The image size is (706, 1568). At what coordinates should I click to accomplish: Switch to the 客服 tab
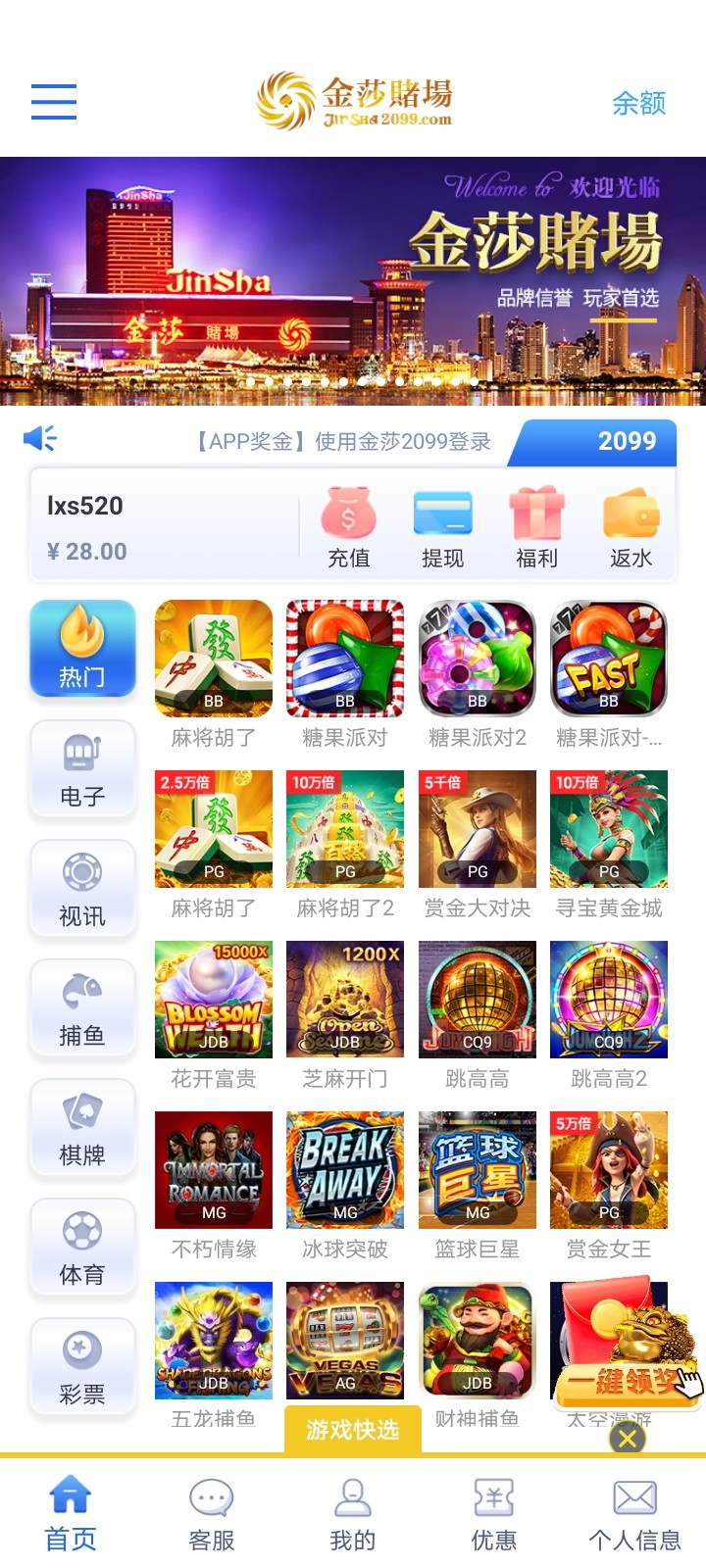pyautogui.click(x=212, y=1514)
